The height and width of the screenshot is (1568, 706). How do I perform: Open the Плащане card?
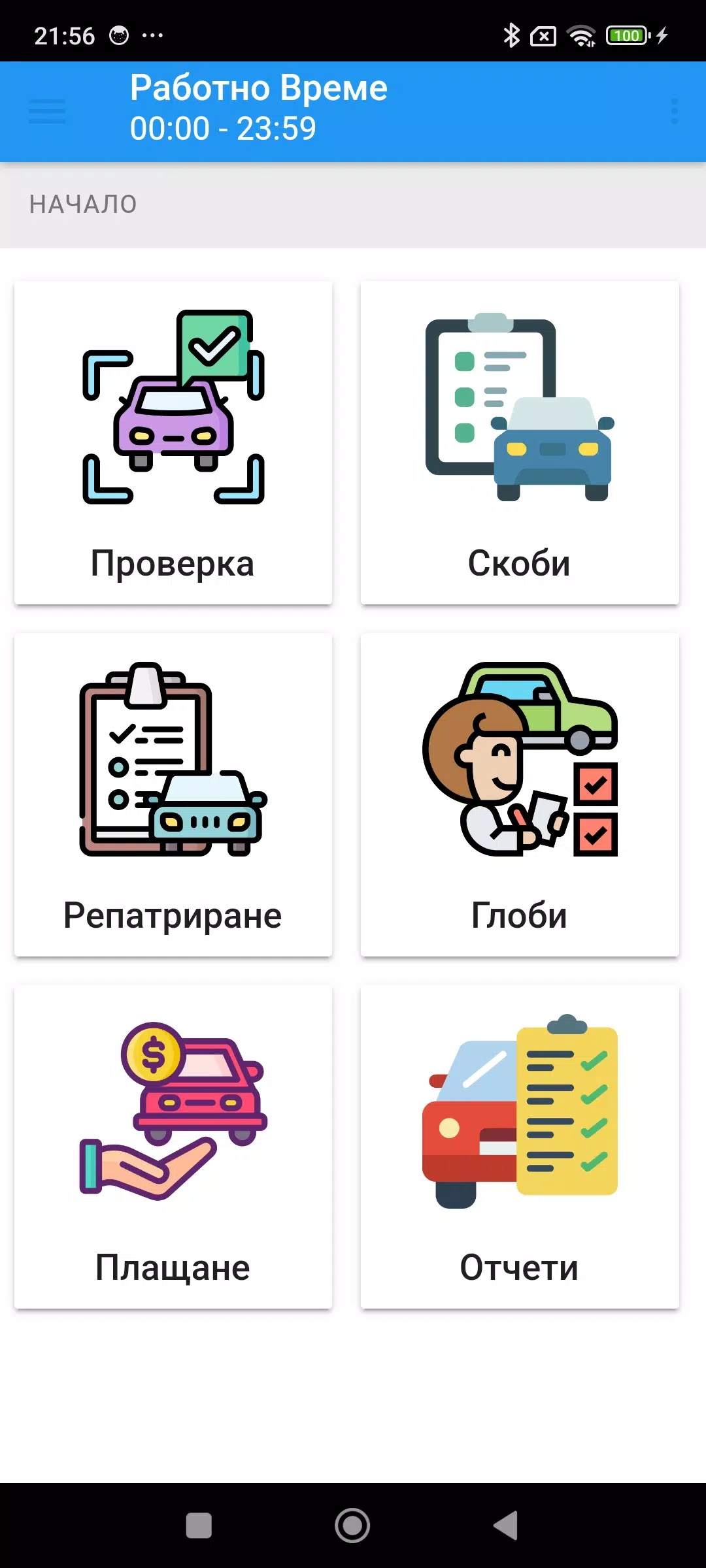[173, 1147]
